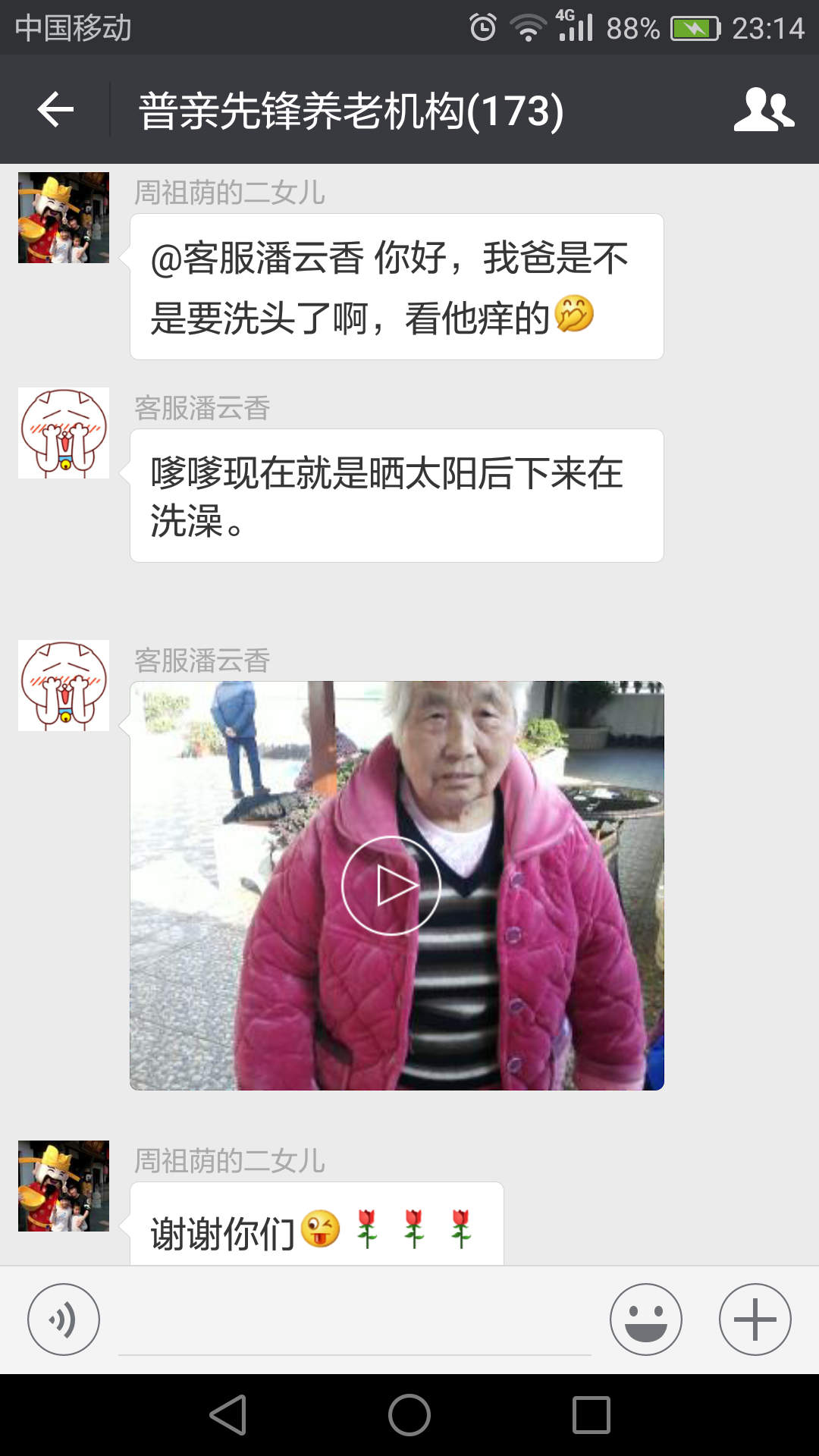
Task: Open the emoji sticker panel
Action: click(646, 1319)
